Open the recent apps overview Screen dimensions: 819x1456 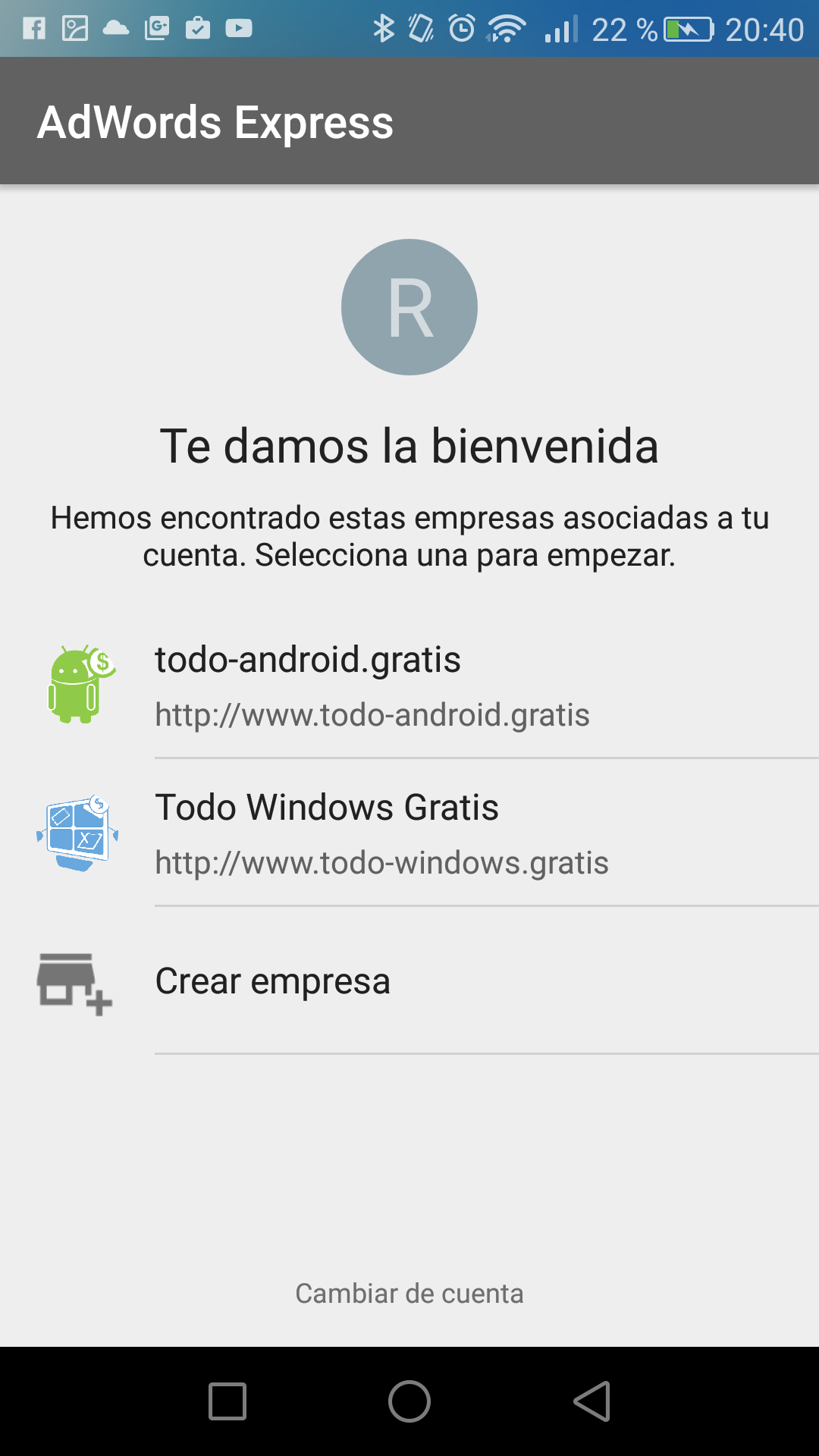click(x=227, y=1401)
